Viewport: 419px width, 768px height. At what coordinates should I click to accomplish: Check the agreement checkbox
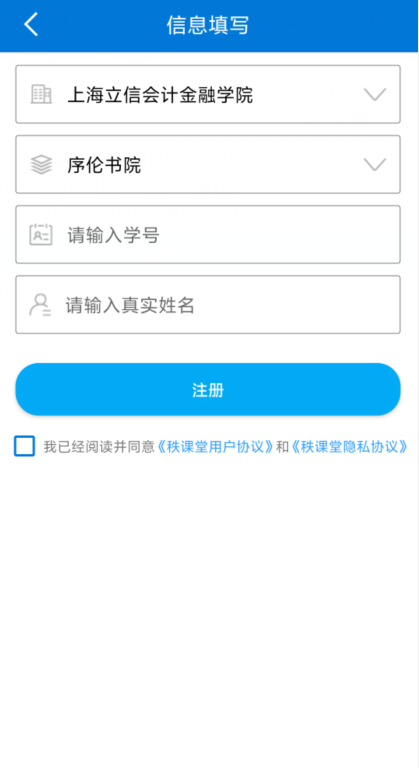point(25,446)
